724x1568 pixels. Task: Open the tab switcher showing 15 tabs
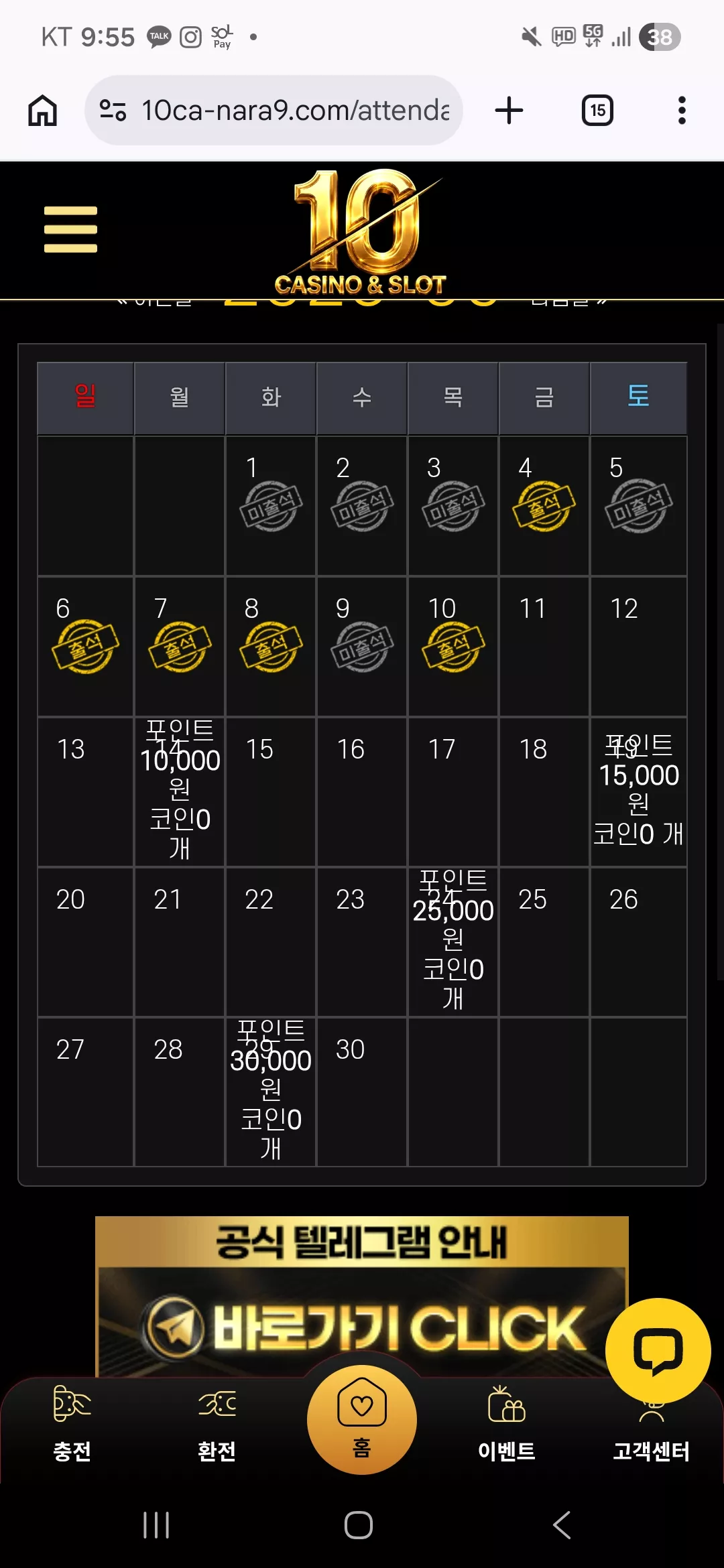point(597,111)
